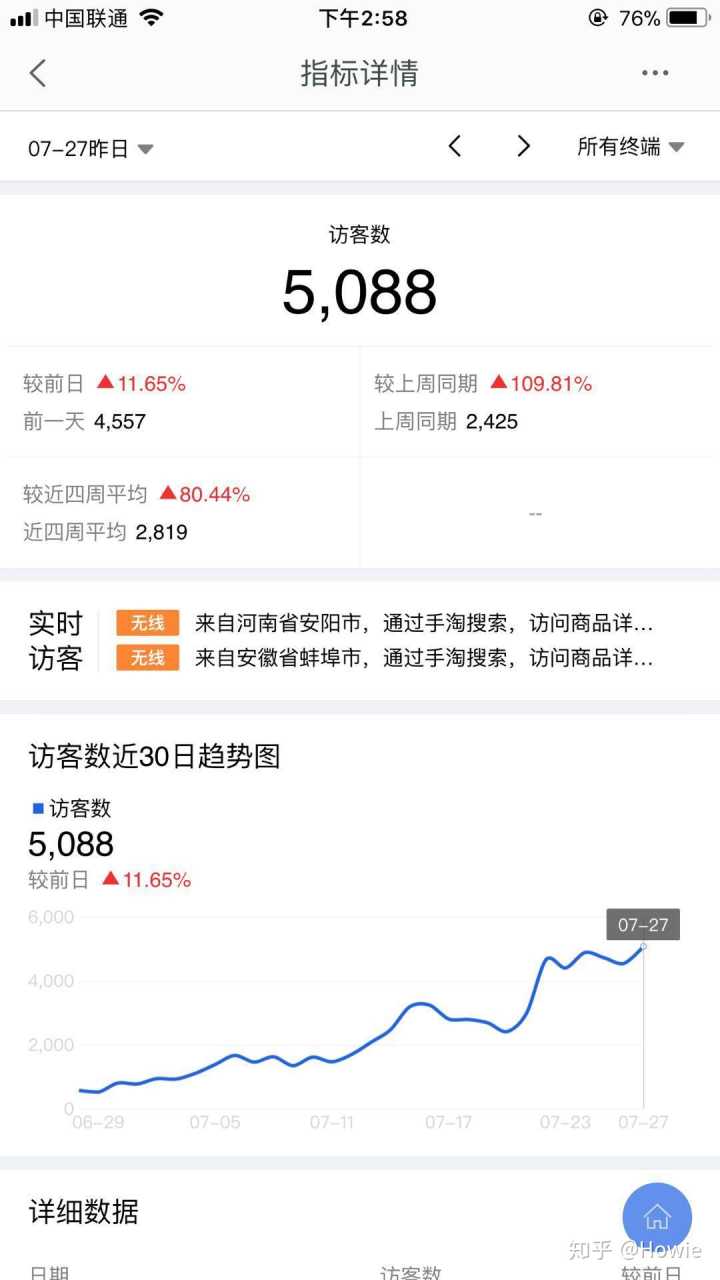Expand the 所有终端 device filter
Screen dimensions: 720x1280
(x=630, y=147)
